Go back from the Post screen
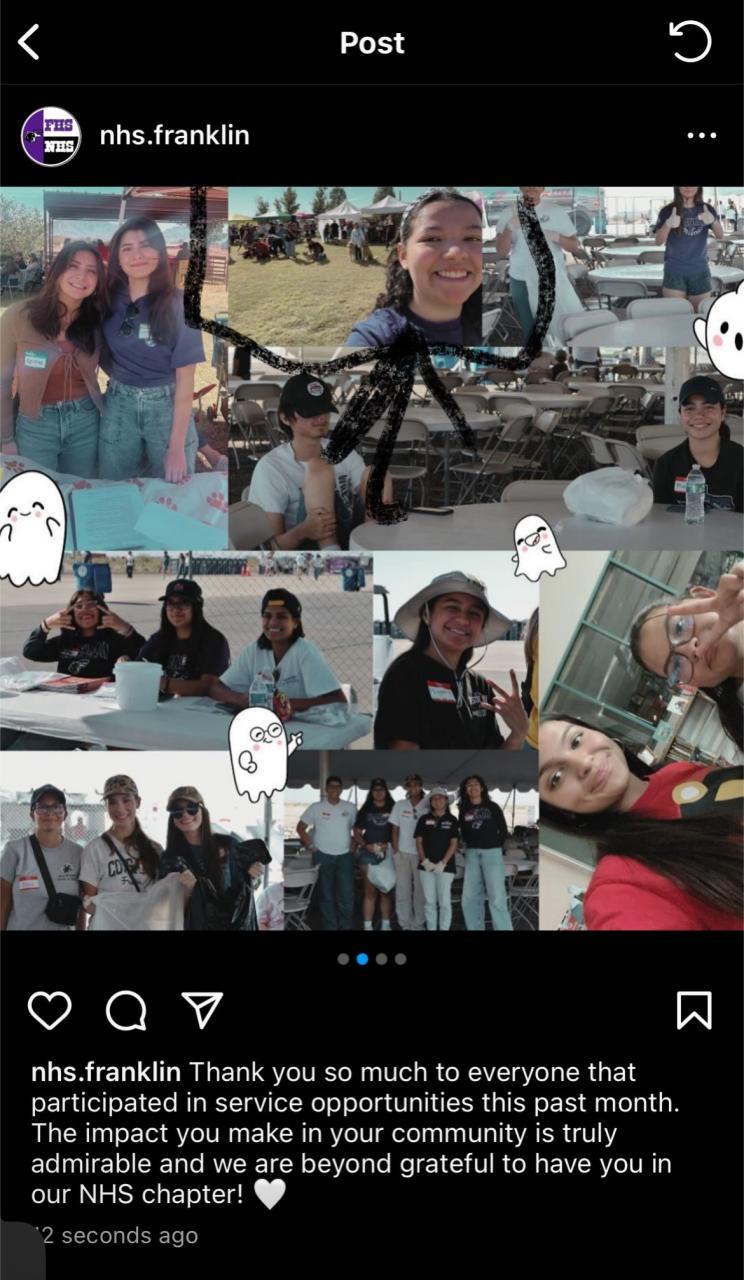 (30, 43)
